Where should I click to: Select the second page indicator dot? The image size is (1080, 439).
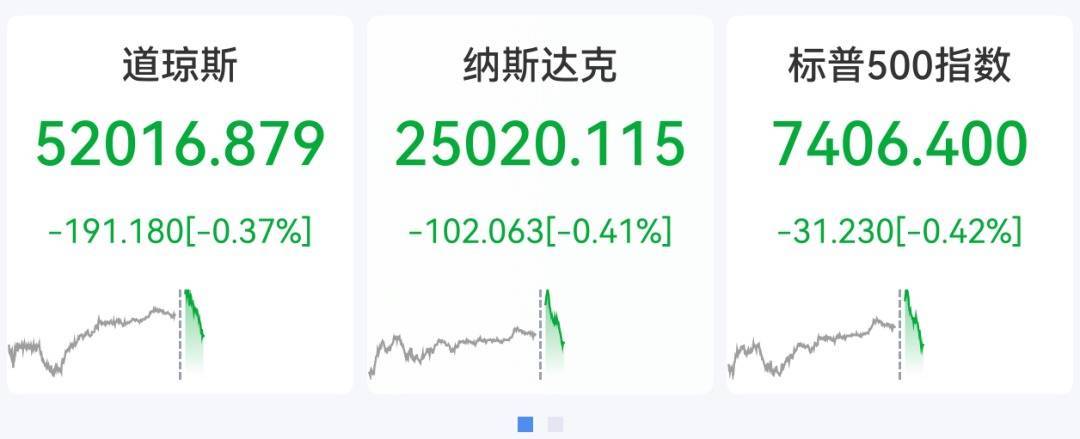coord(555,425)
